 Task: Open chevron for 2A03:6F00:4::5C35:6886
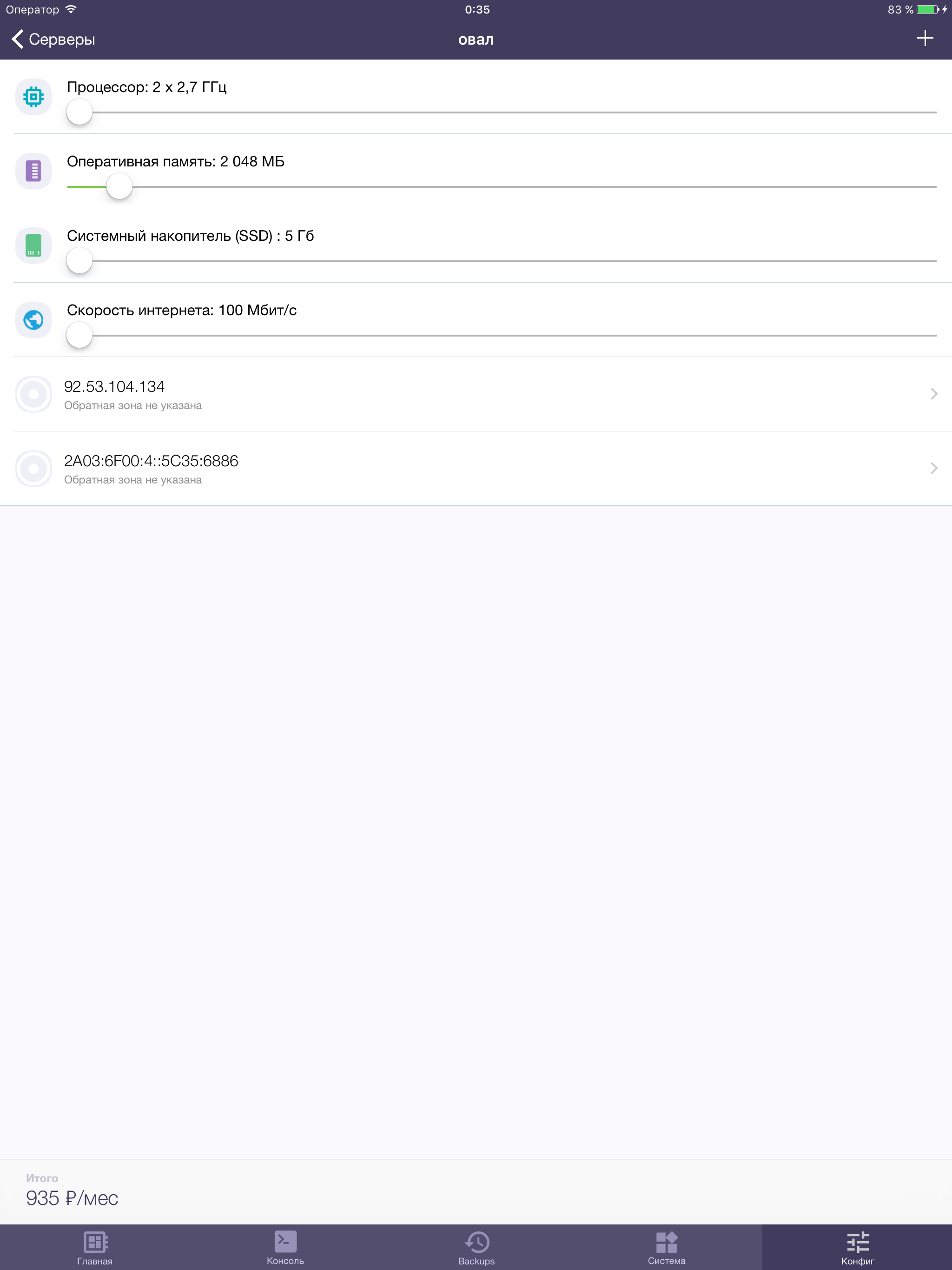(x=934, y=469)
